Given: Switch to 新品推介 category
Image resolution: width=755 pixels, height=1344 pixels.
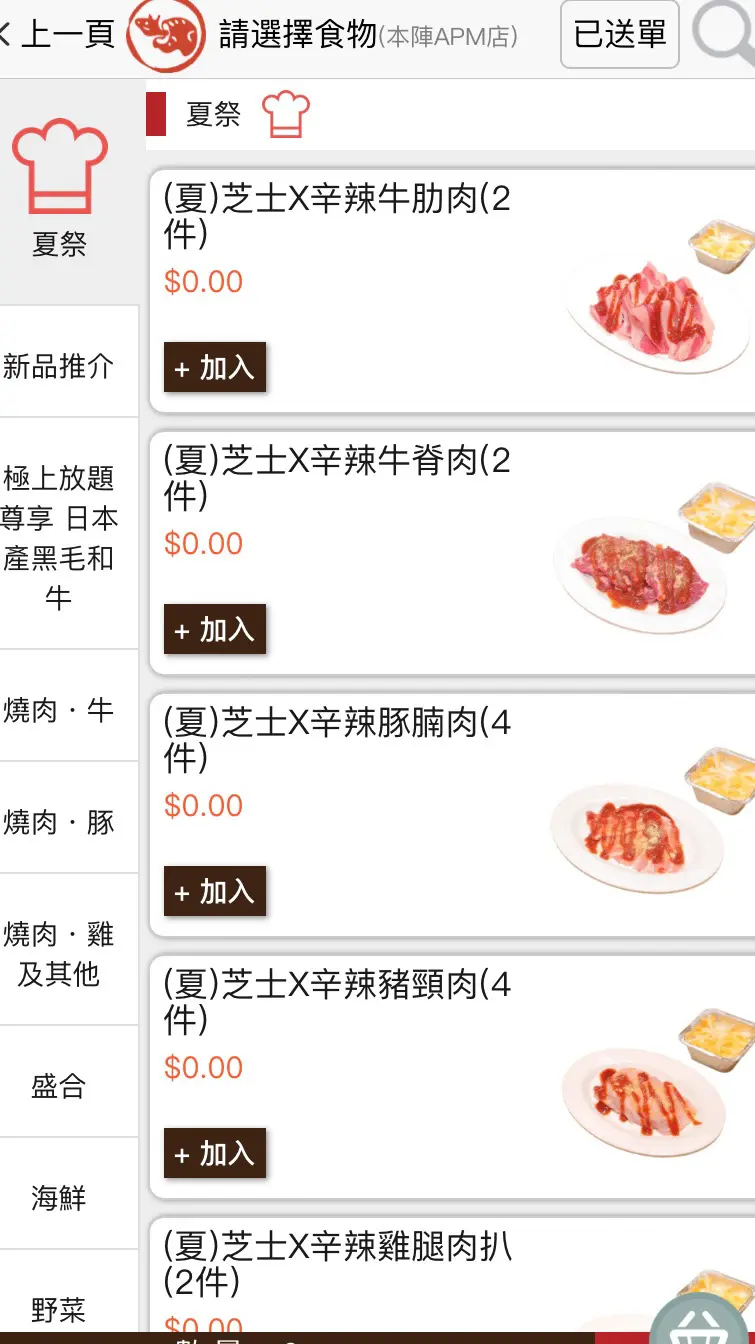Looking at the screenshot, I should point(59,365).
